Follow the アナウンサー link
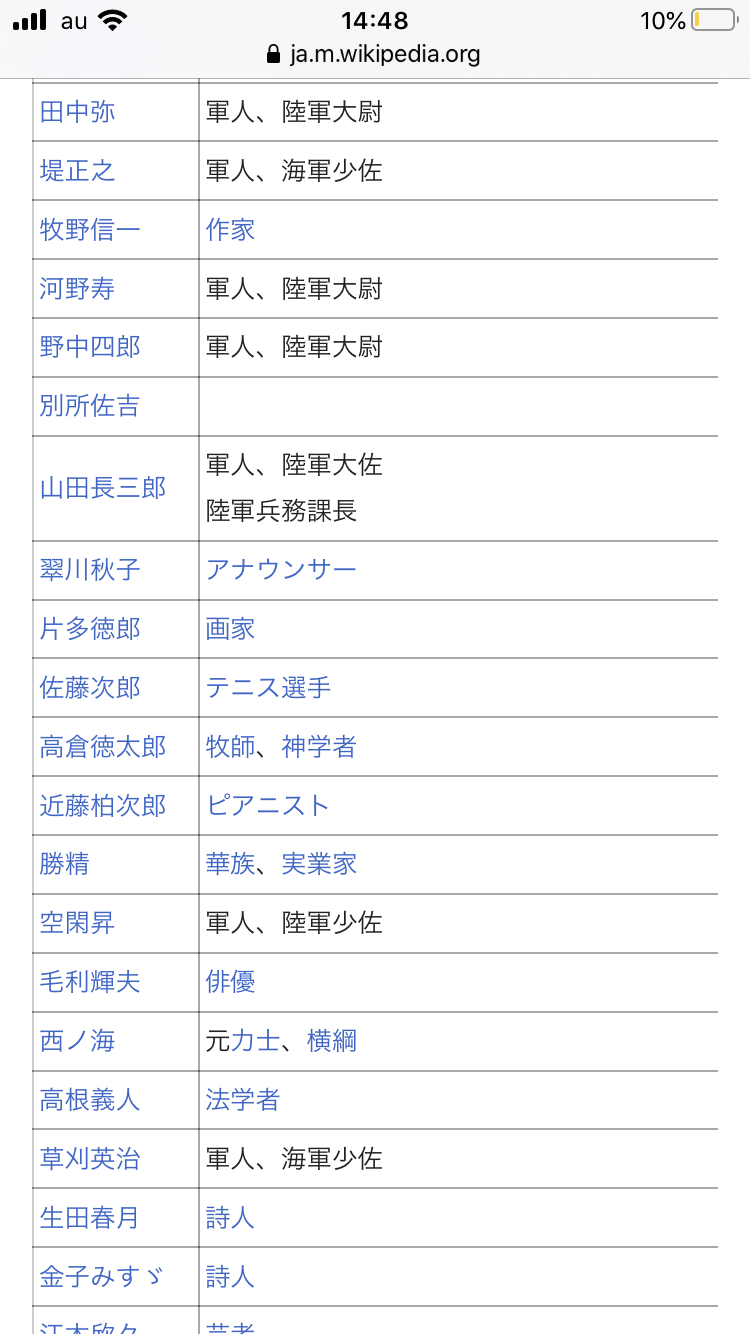 coord(281,570)
